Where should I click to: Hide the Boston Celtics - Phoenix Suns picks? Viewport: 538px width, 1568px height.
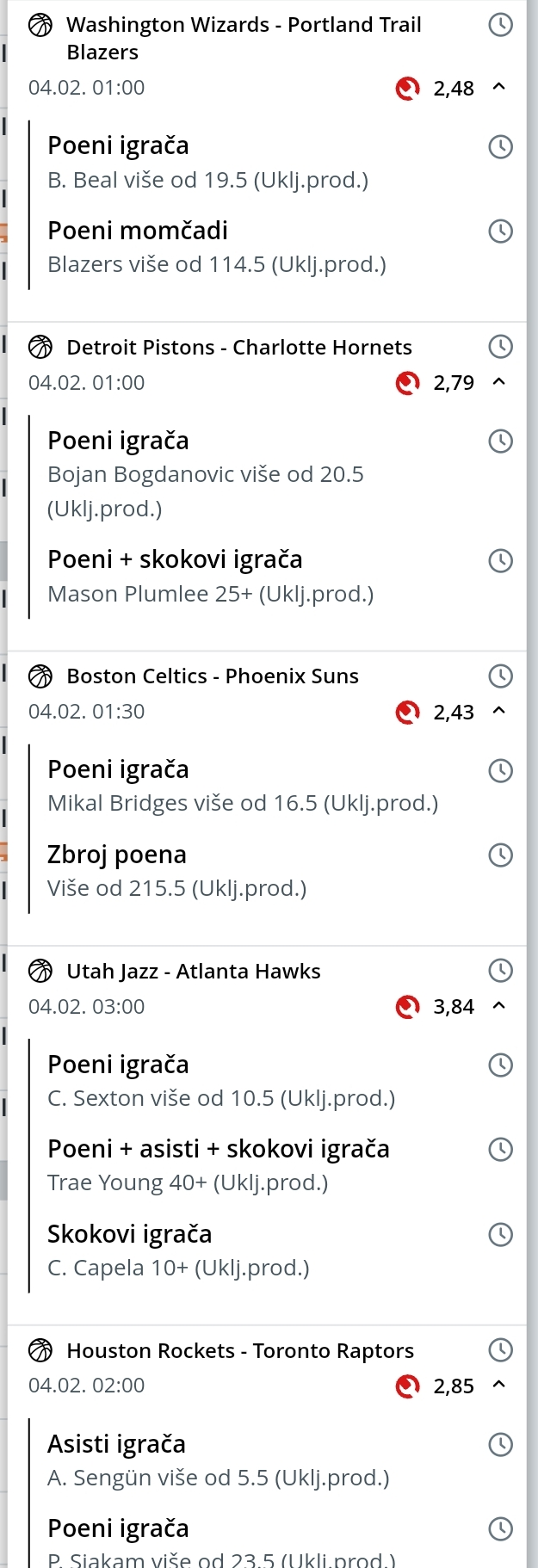coord(499,711)
